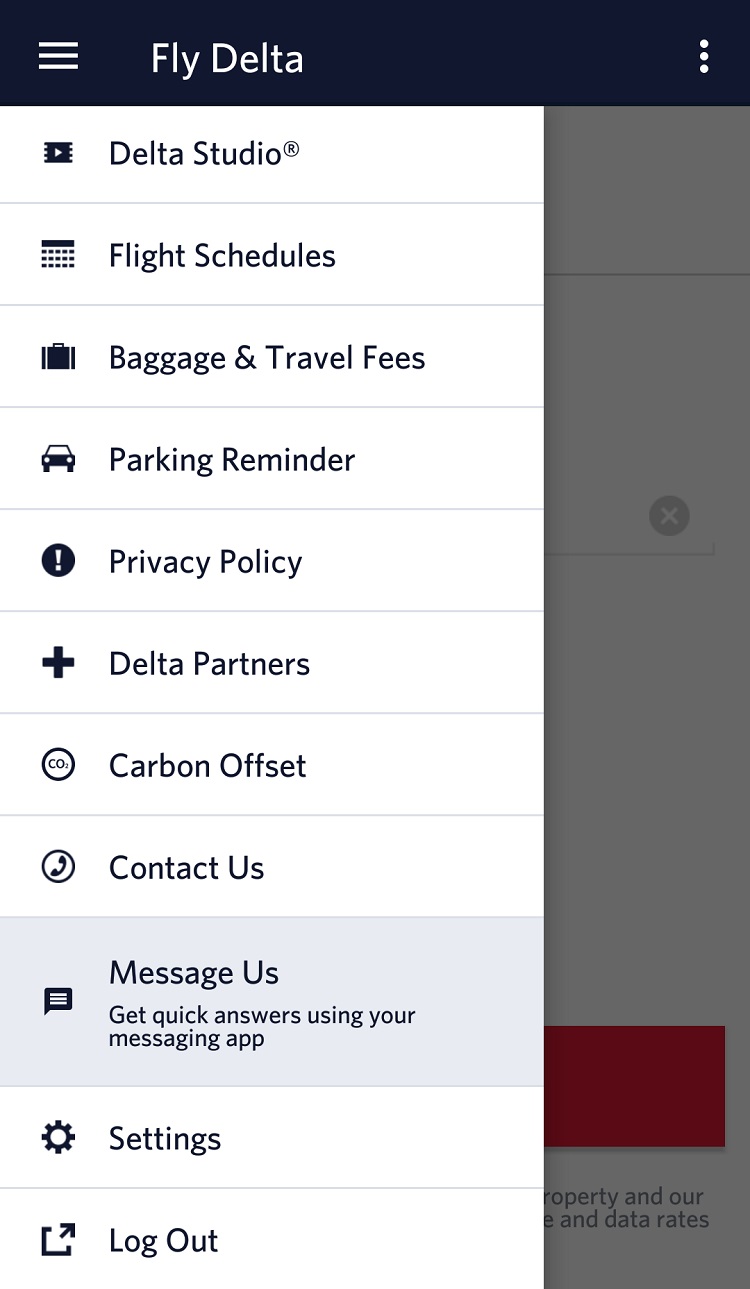View Flight Schedules
Screen dimensions: 750x1289
pos(272,255)
